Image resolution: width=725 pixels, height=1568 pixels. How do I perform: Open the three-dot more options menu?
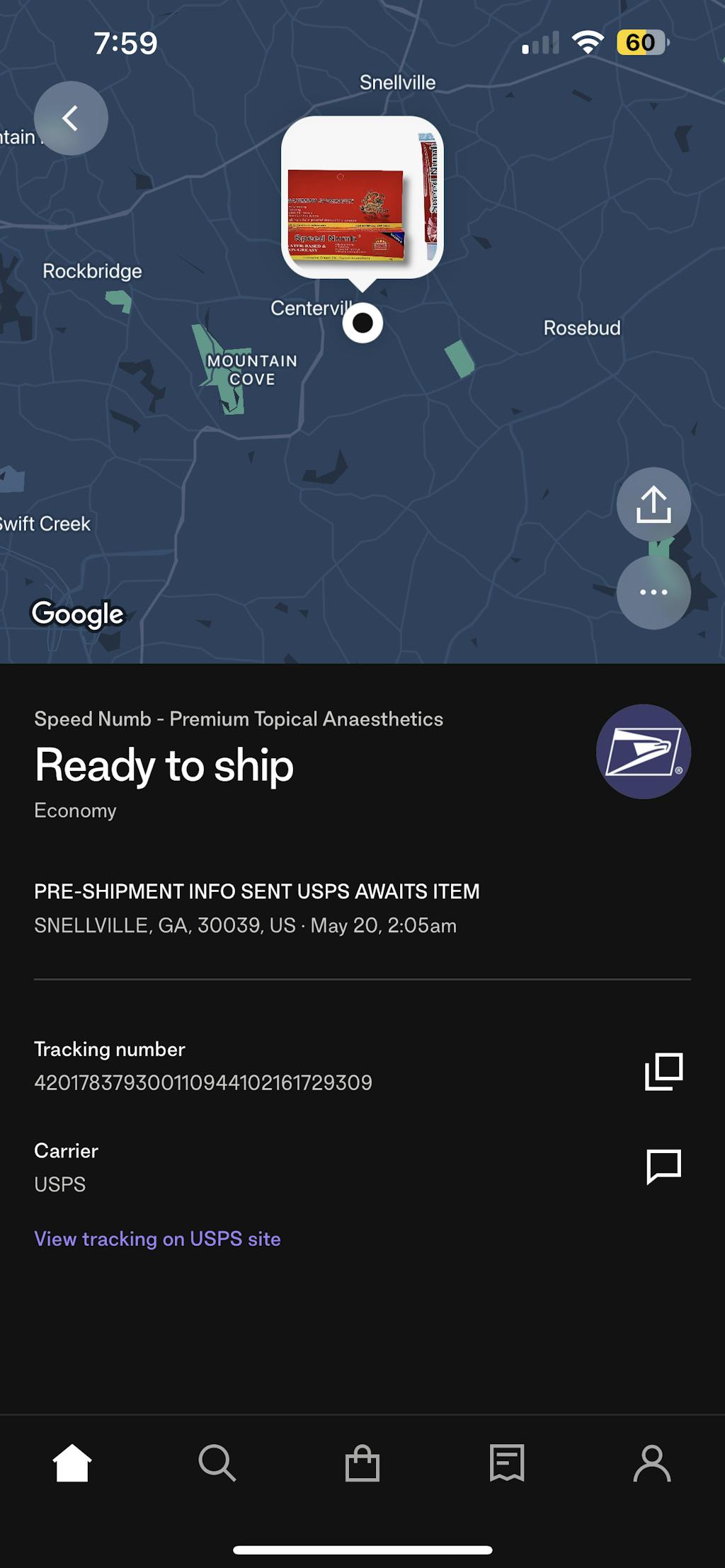pos(653,592)
